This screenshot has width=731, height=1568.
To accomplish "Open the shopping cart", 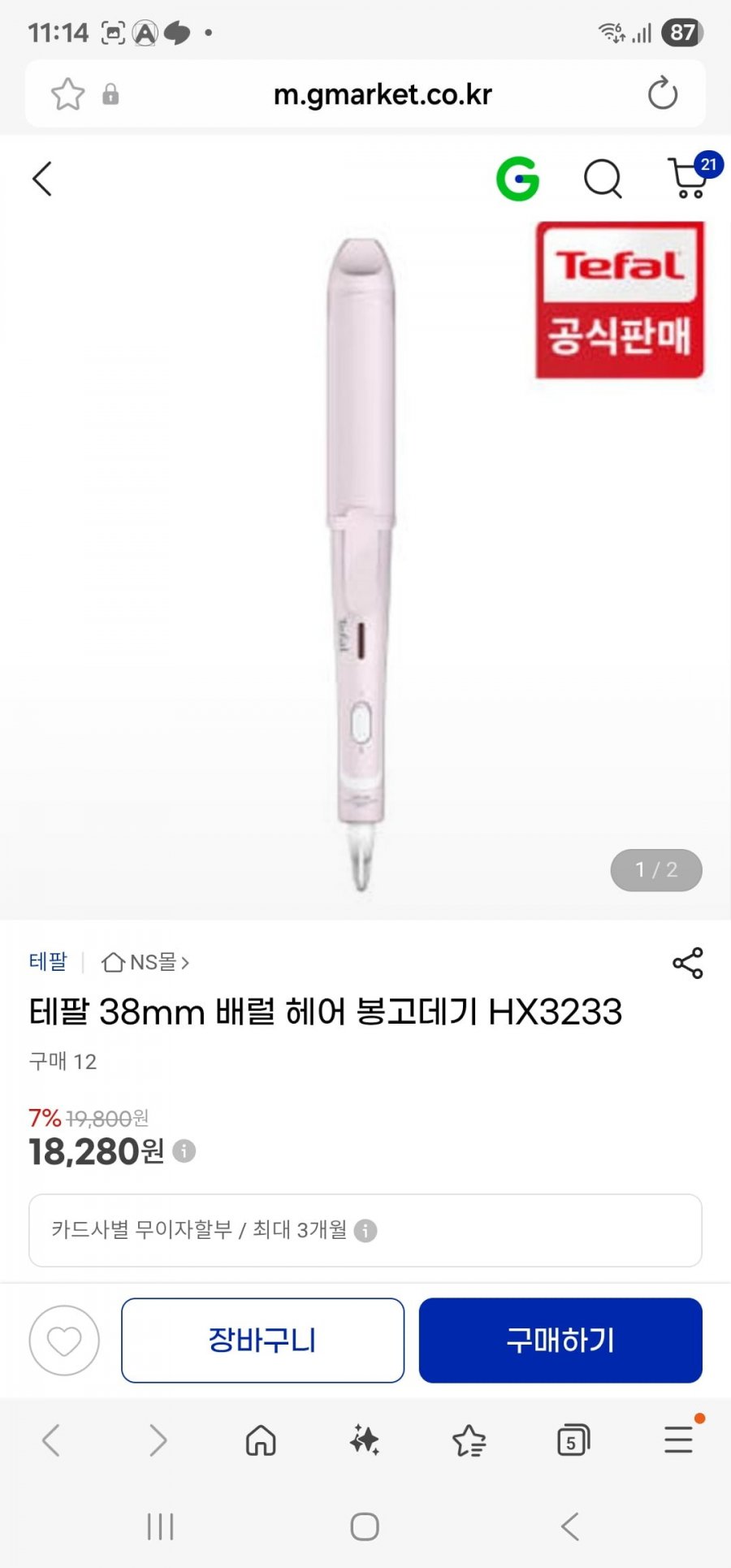I will click(689, 179).
